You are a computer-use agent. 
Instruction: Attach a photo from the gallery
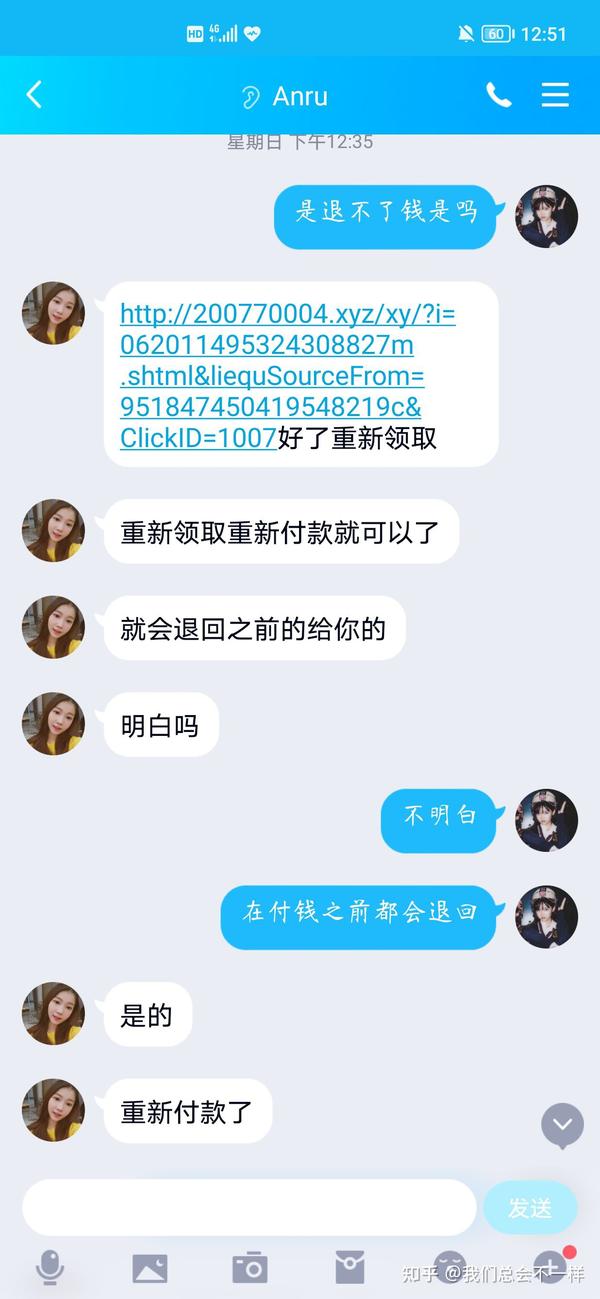point(150,1268)
